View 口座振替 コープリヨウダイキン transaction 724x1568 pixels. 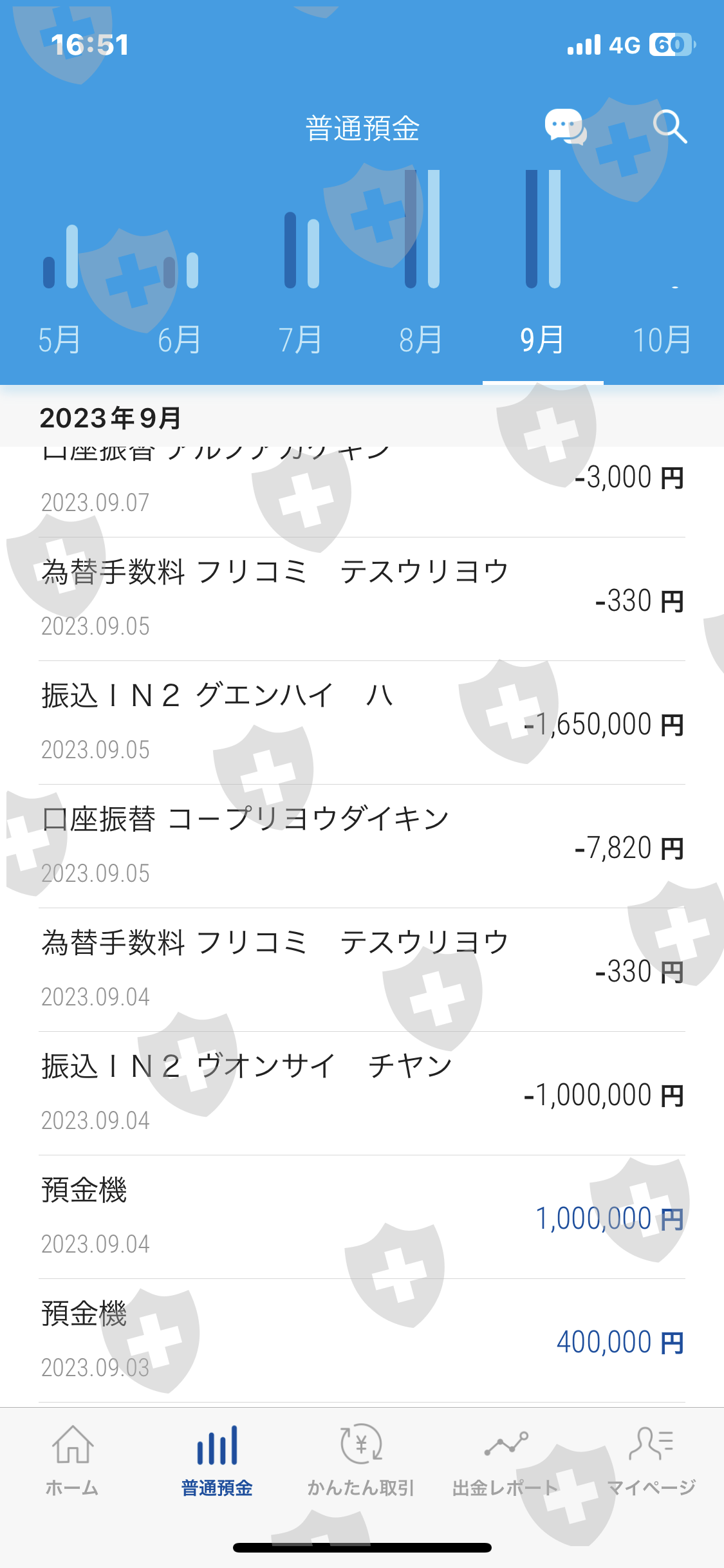point(362,846)
